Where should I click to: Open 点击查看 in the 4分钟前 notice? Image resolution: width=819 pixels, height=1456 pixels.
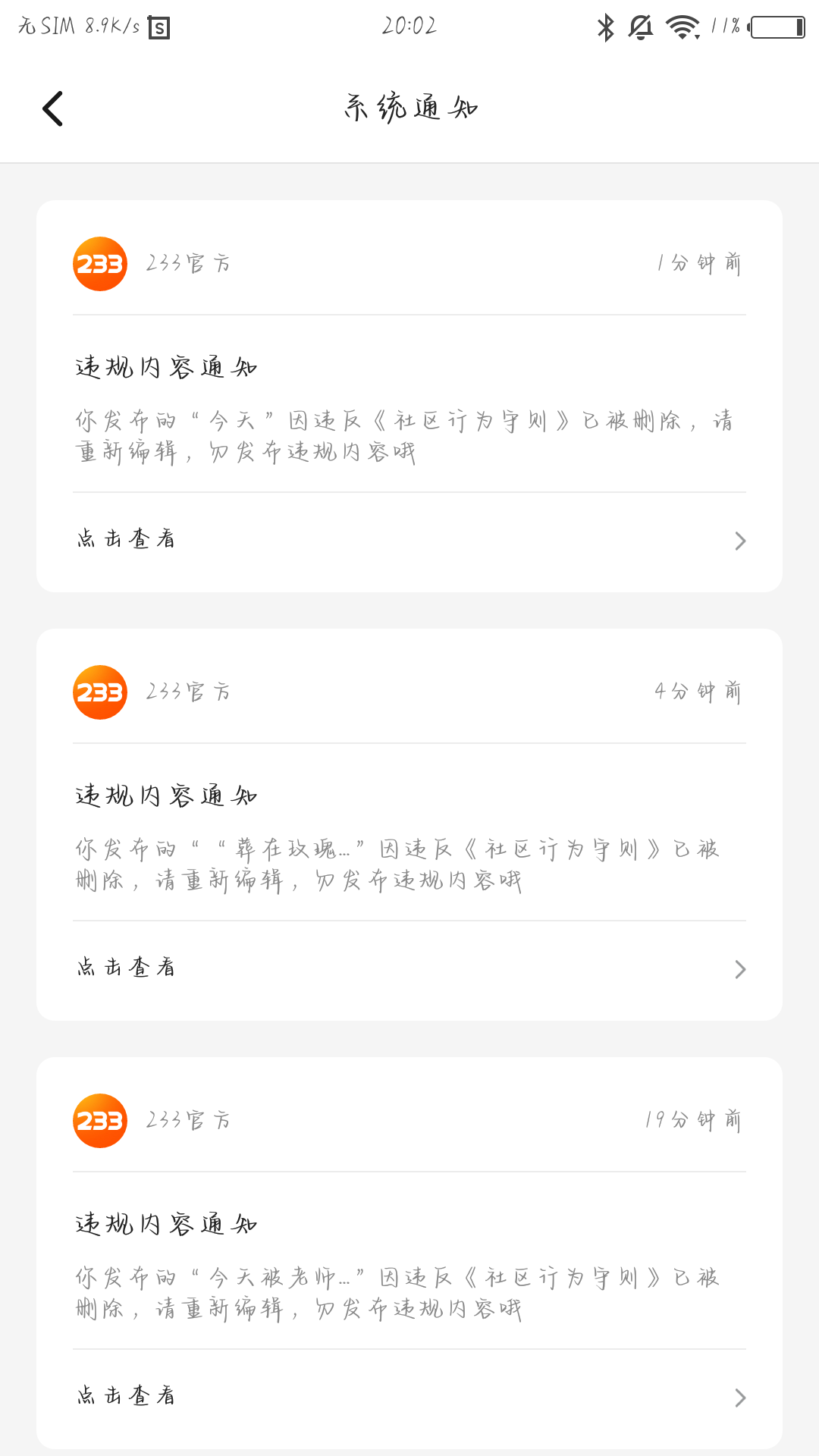click(x=409, y=968)
